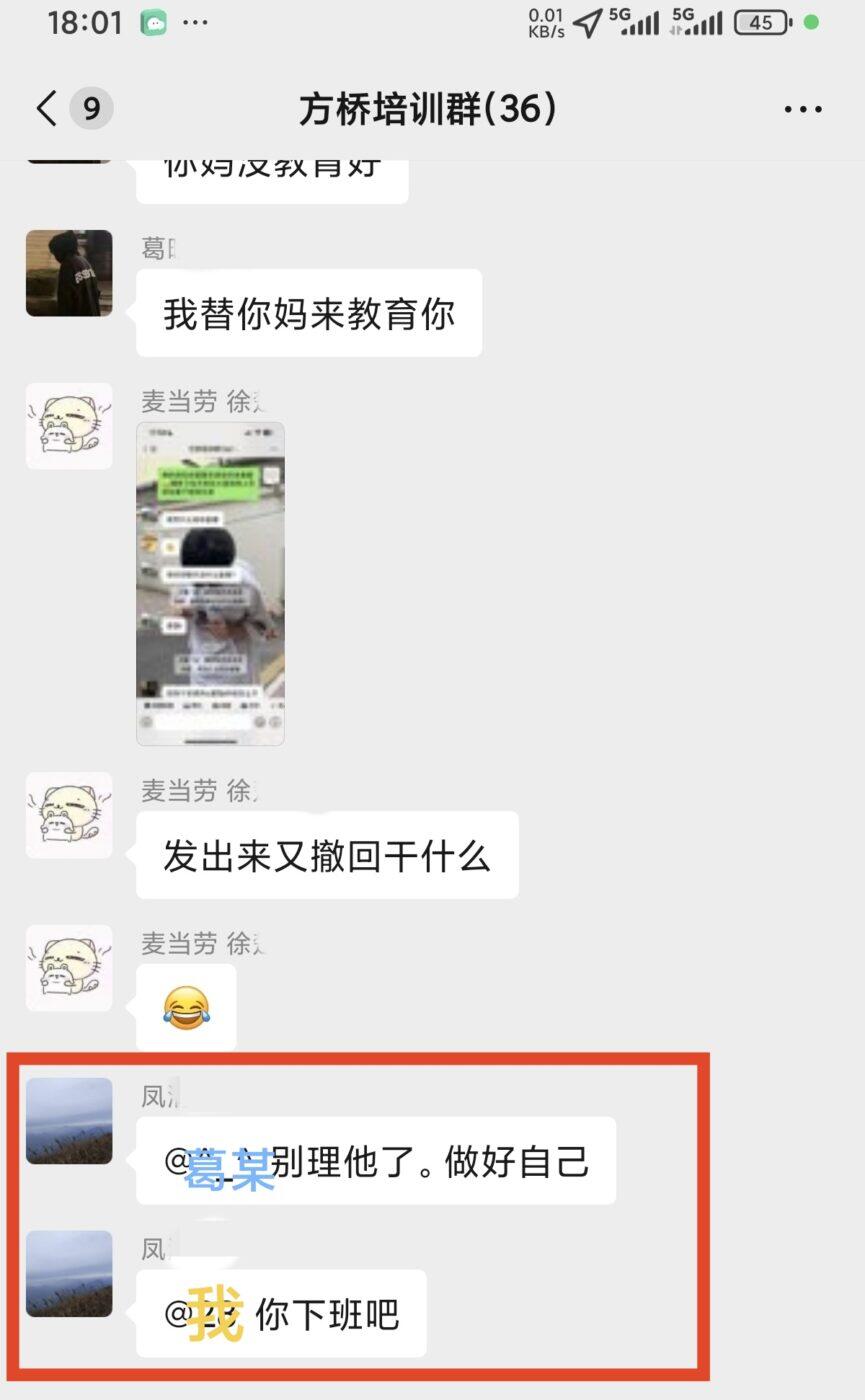Tap cat avatar beside "发出来又撤回干什么" message
Viewport: 865px width, 1400px height.
(69, 815)
